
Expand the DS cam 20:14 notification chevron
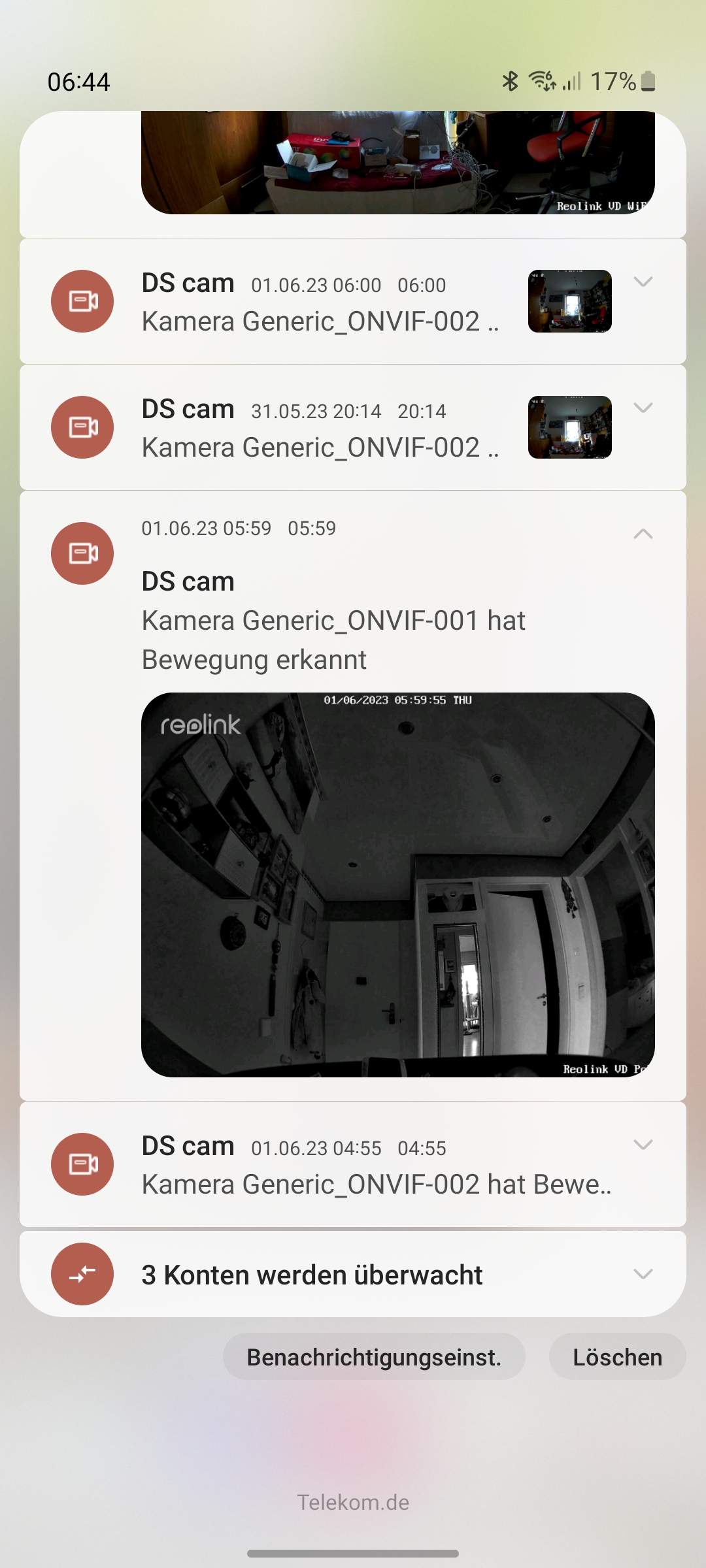coord(643,408)
